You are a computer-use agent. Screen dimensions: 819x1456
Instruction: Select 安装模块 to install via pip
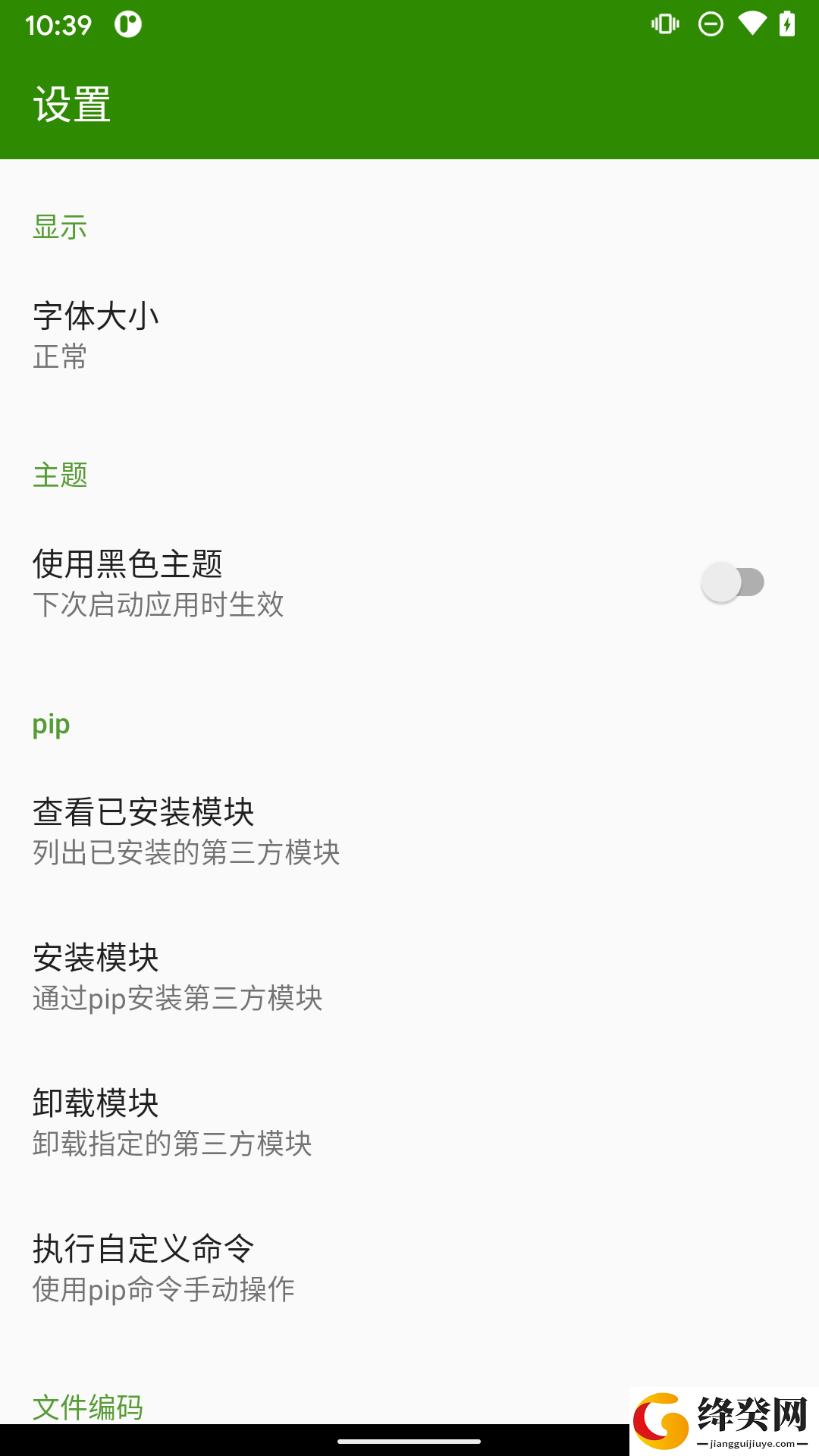(x=409, y=977)
